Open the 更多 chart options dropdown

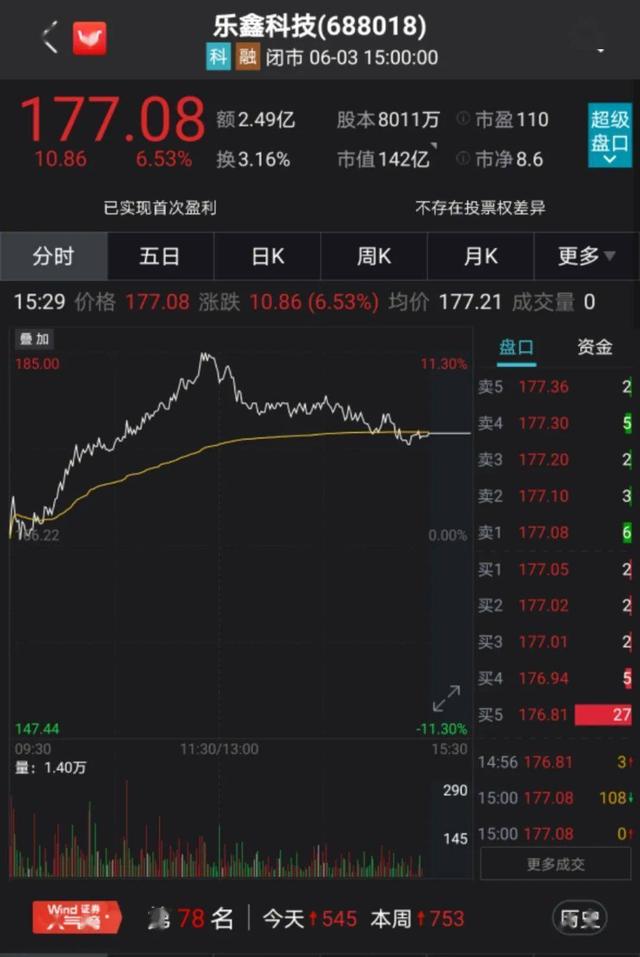(x=586, y=256)
